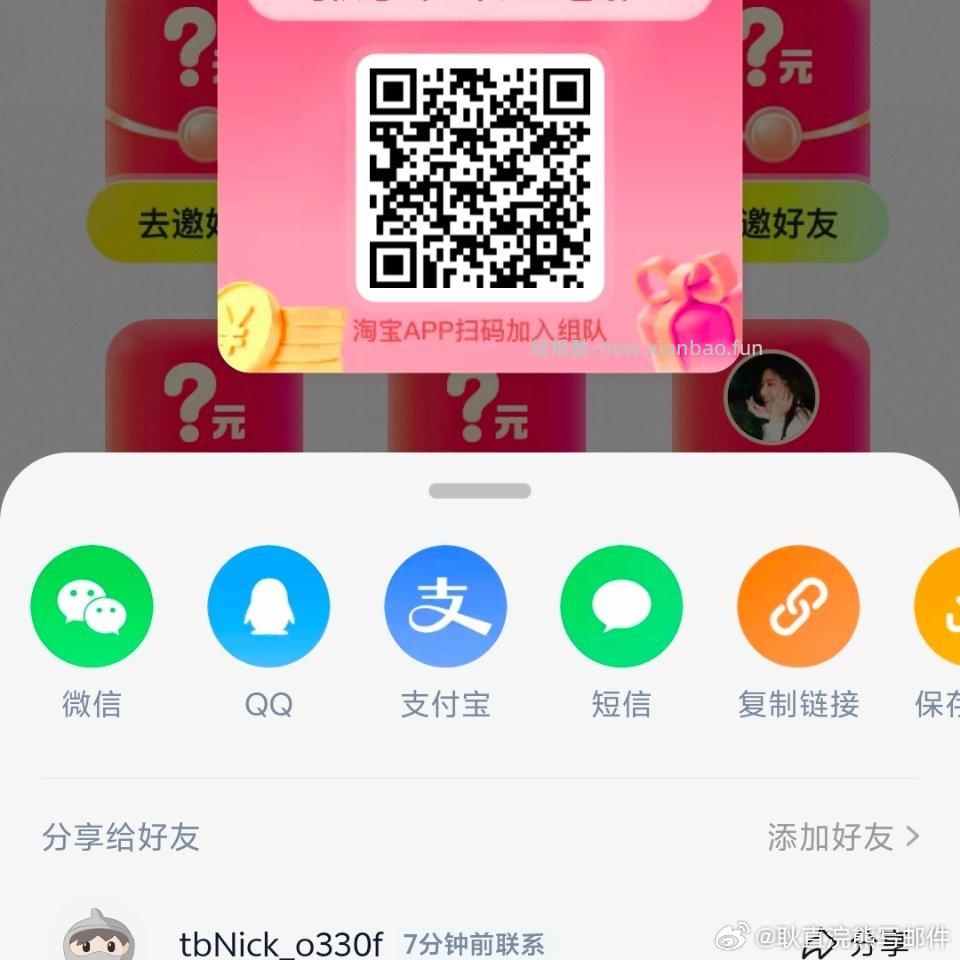960x960 pixels.
Task: Share to friend tbNick_o330f
Action: 280,943
